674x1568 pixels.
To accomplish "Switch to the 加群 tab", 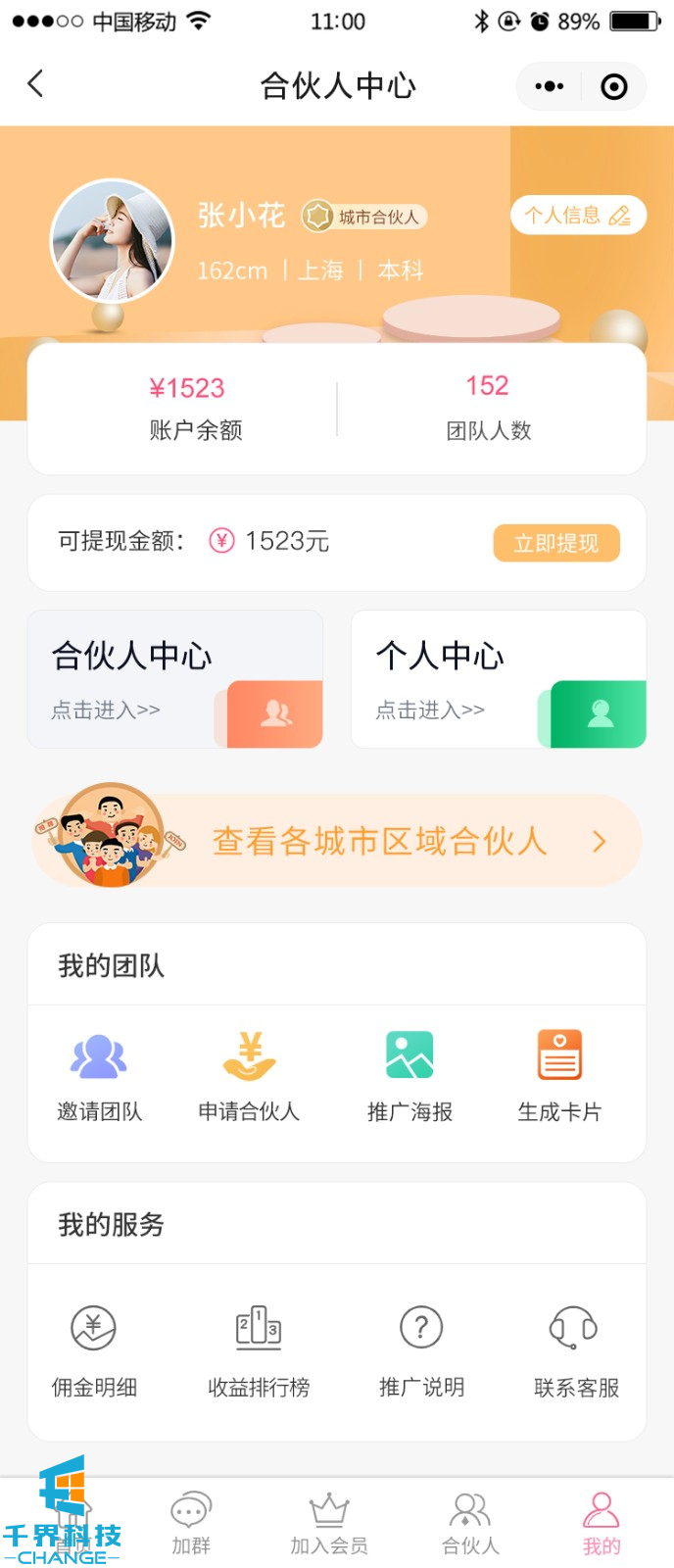I will [191, 1524].
